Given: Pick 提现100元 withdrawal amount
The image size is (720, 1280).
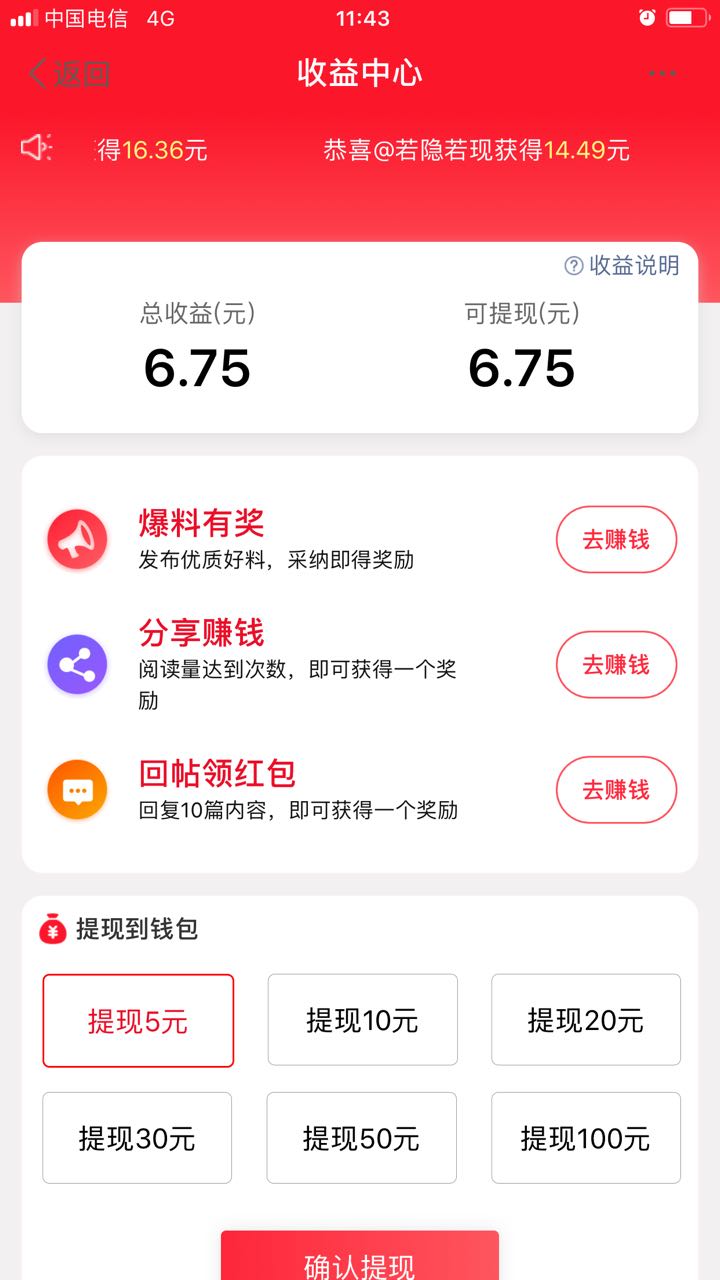Looking at the screenshot, I should pyautogui.click(x=586, y=1138).
